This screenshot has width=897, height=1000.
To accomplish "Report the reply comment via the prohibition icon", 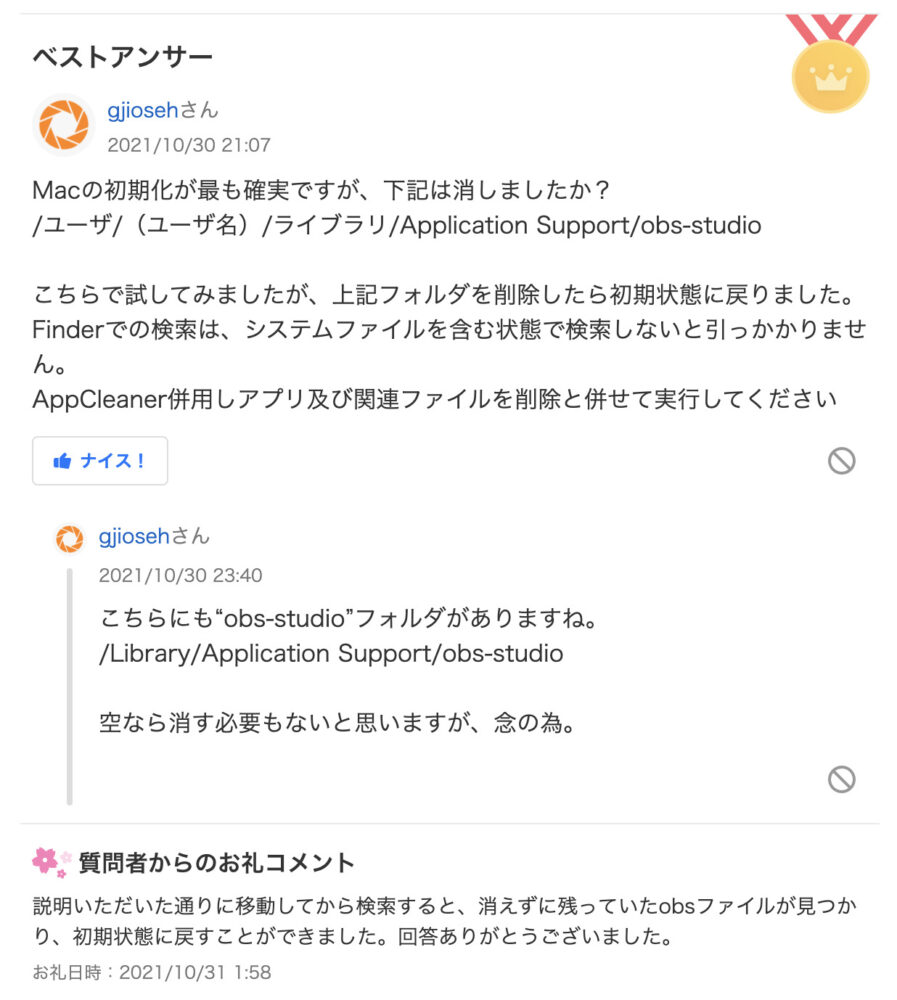I will [x=841, y=779].
